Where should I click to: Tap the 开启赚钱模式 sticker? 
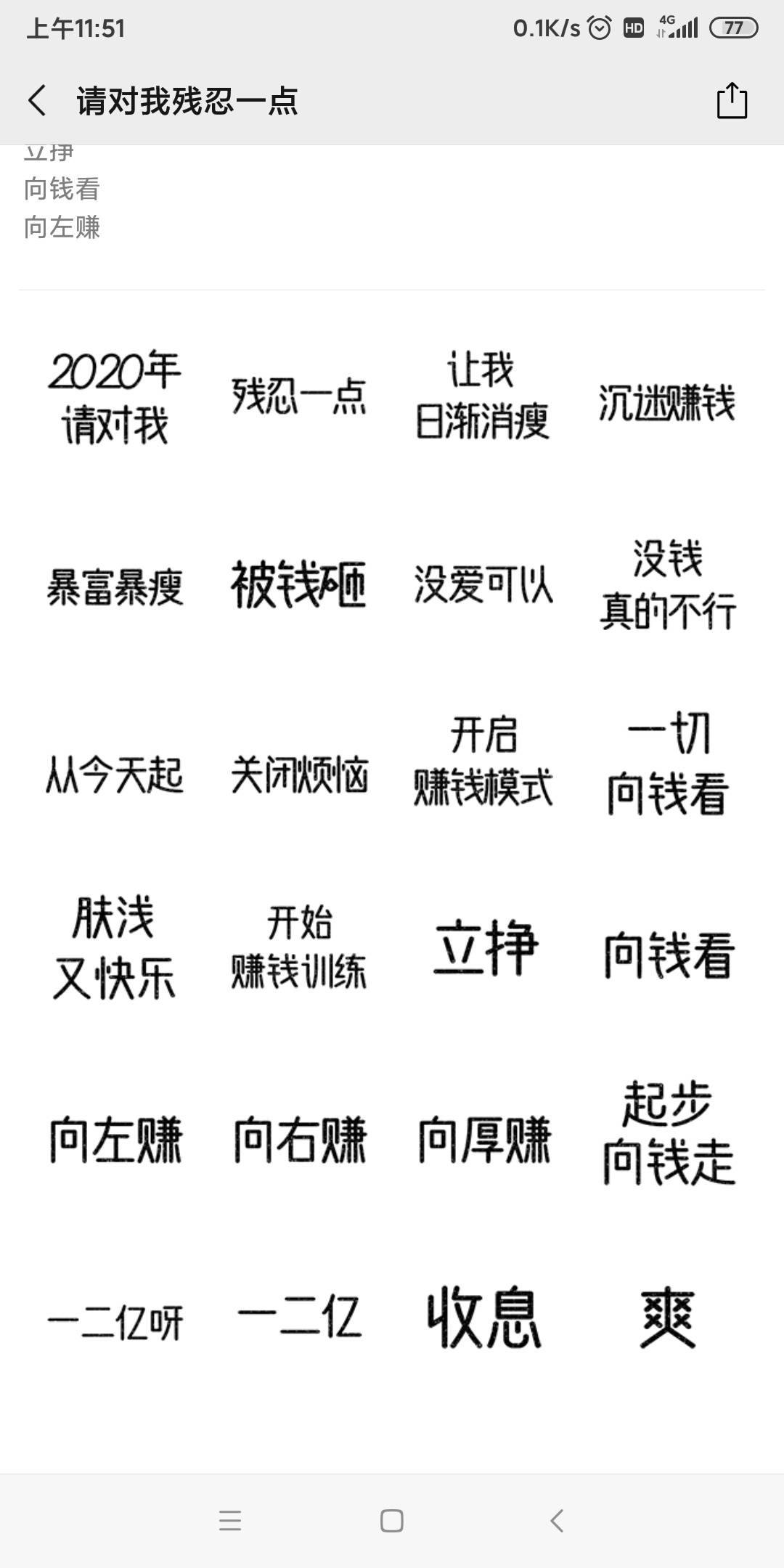point(483,761)
